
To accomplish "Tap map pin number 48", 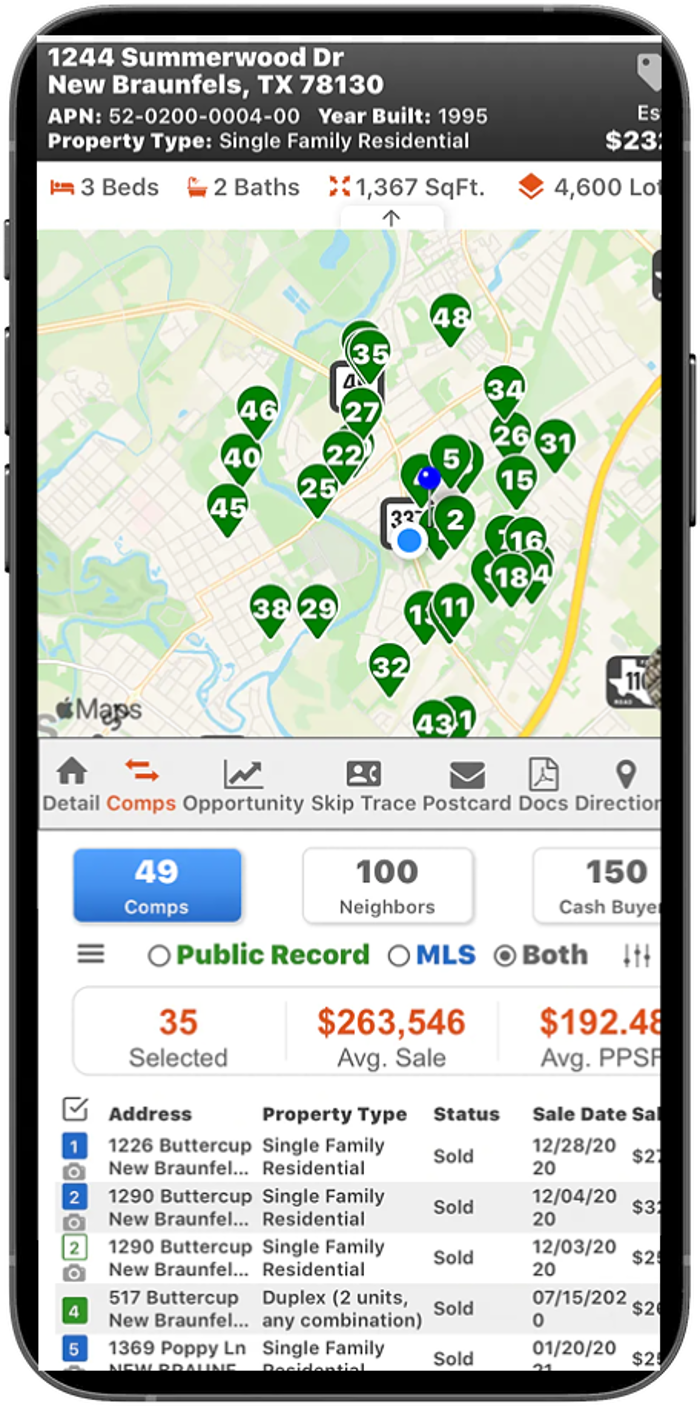I will (x=451, y=317).
